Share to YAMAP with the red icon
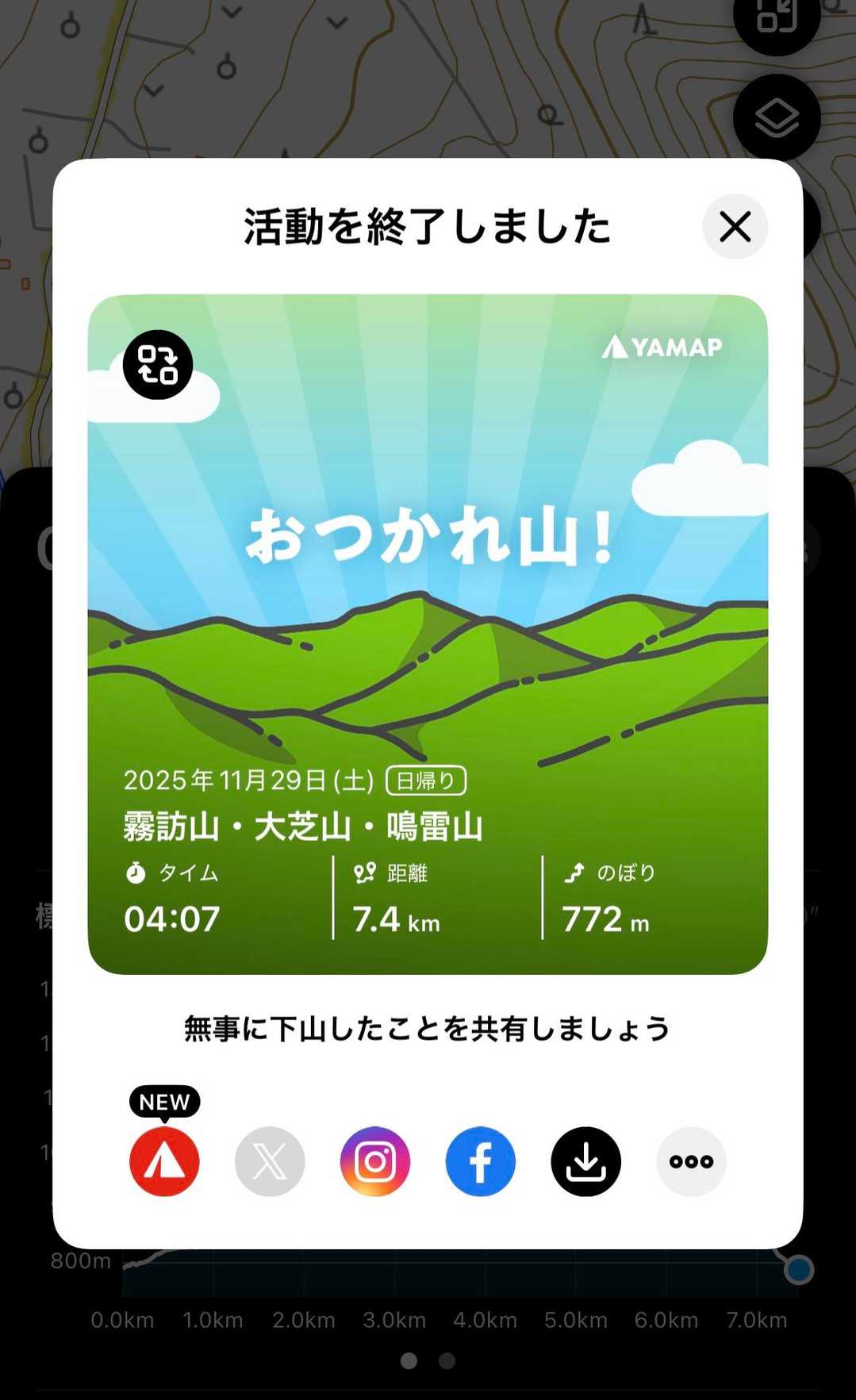 (164, 1161)
